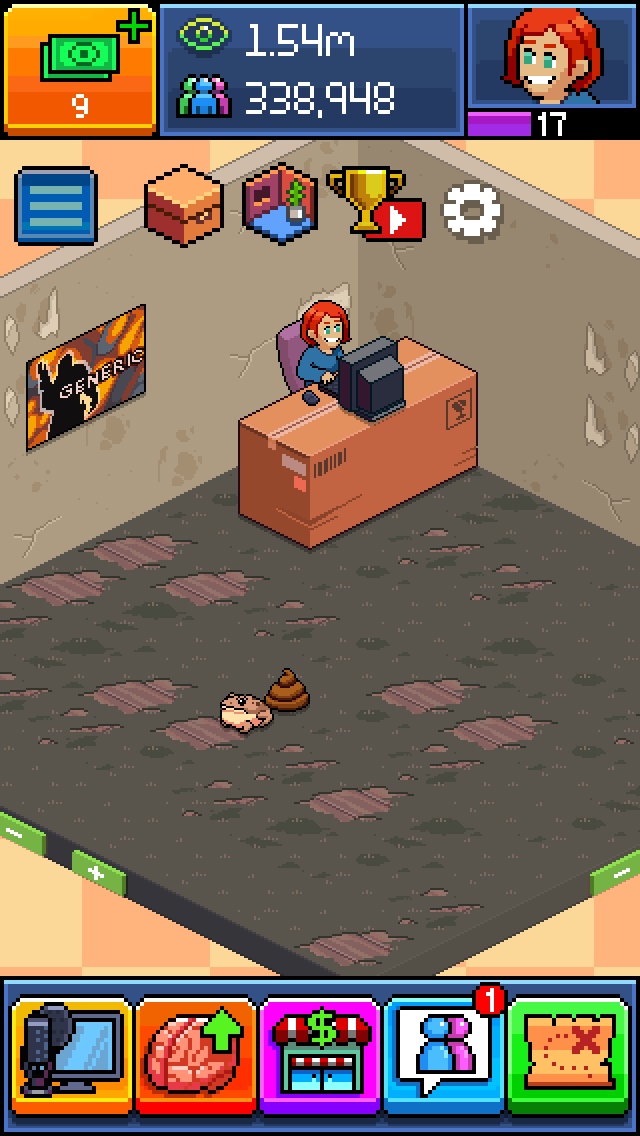Open the computer video recording tab
Screen dimensions: 640x1136
click(72, 1050)
